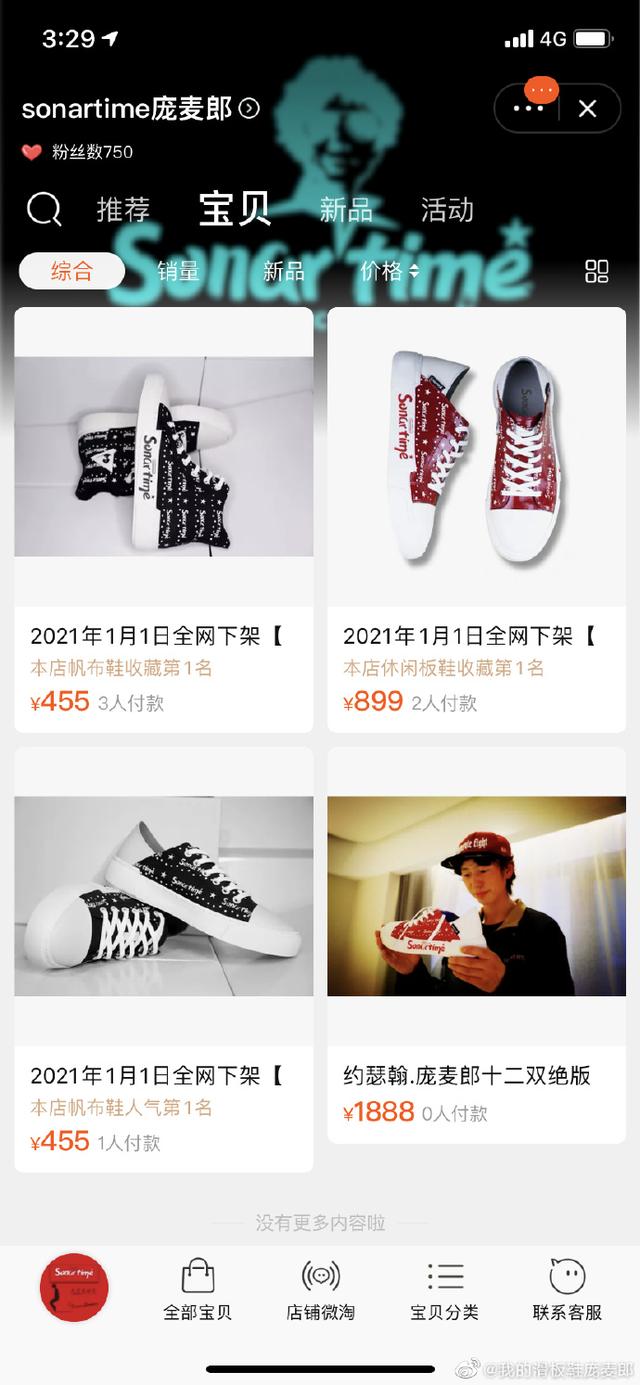The height and width of the screenshot is (1385, 640).
Task: Open the 本店帆布鞋人气第1名 sneaker listing
Action: click(164, 960)
